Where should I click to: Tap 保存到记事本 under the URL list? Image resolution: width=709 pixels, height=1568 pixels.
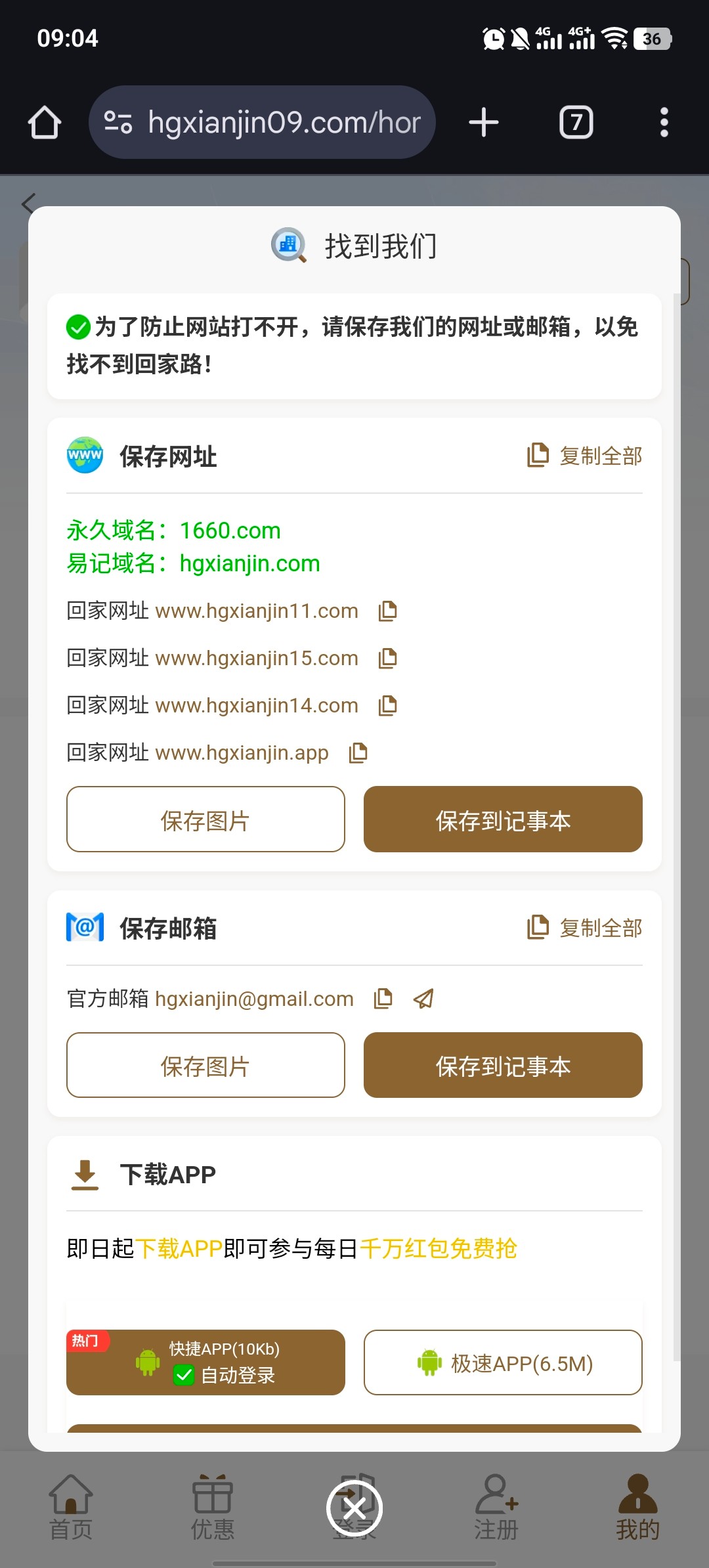[503, 819]
